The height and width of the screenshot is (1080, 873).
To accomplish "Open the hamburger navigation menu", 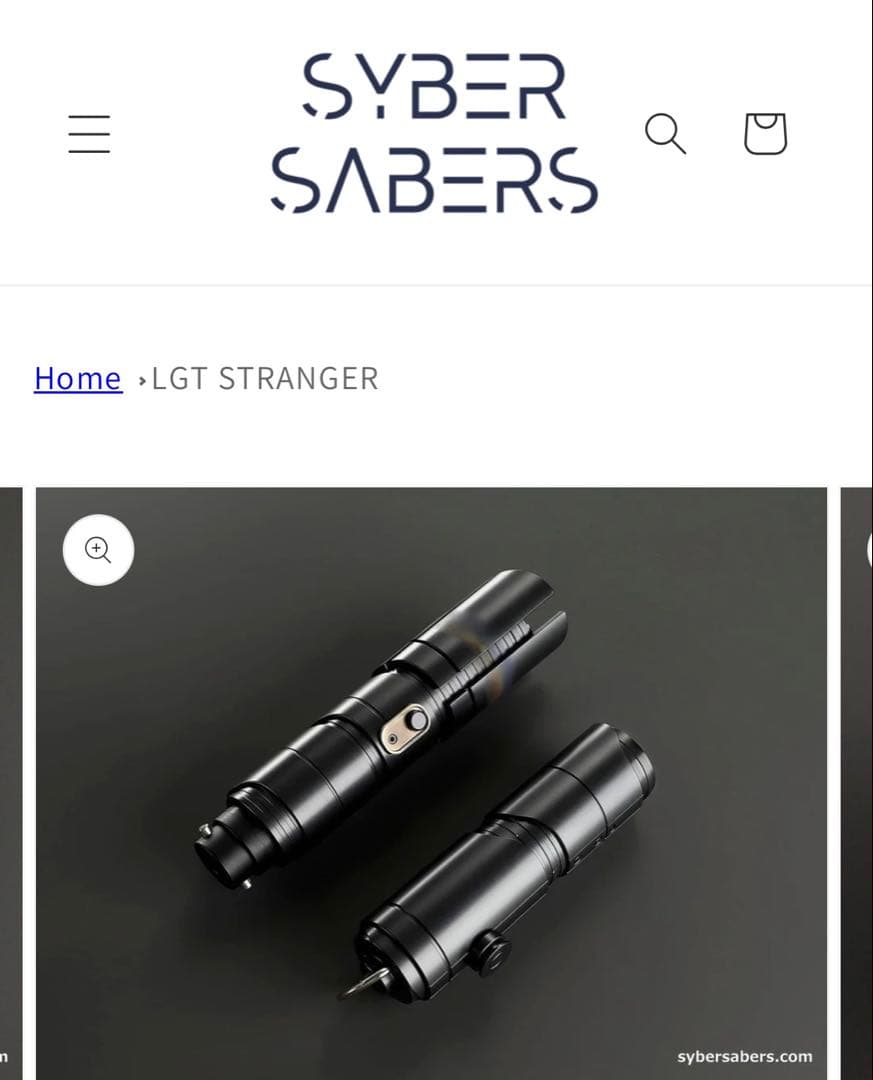I will pos(89,134).
